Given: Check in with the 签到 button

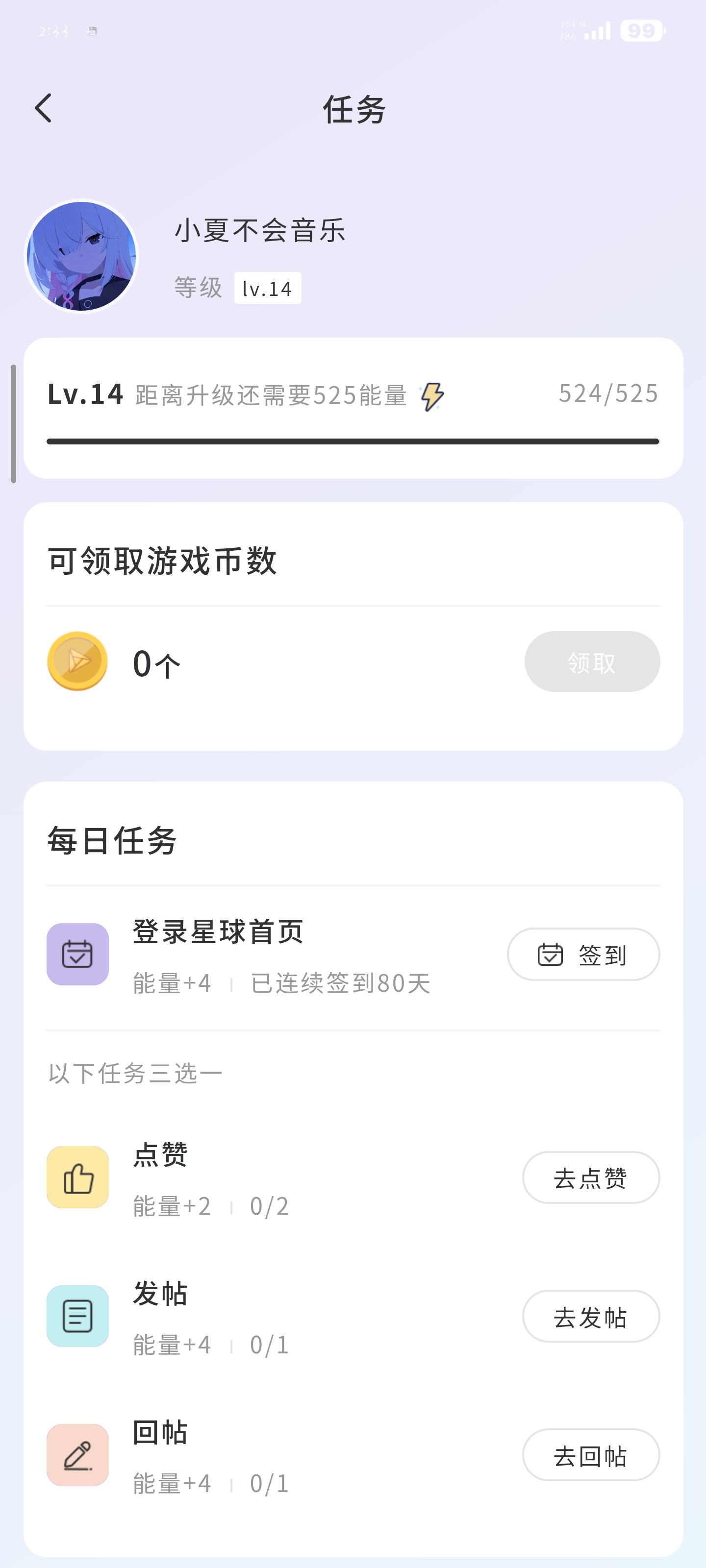Looking at the screenshot, I should [583, 954].
